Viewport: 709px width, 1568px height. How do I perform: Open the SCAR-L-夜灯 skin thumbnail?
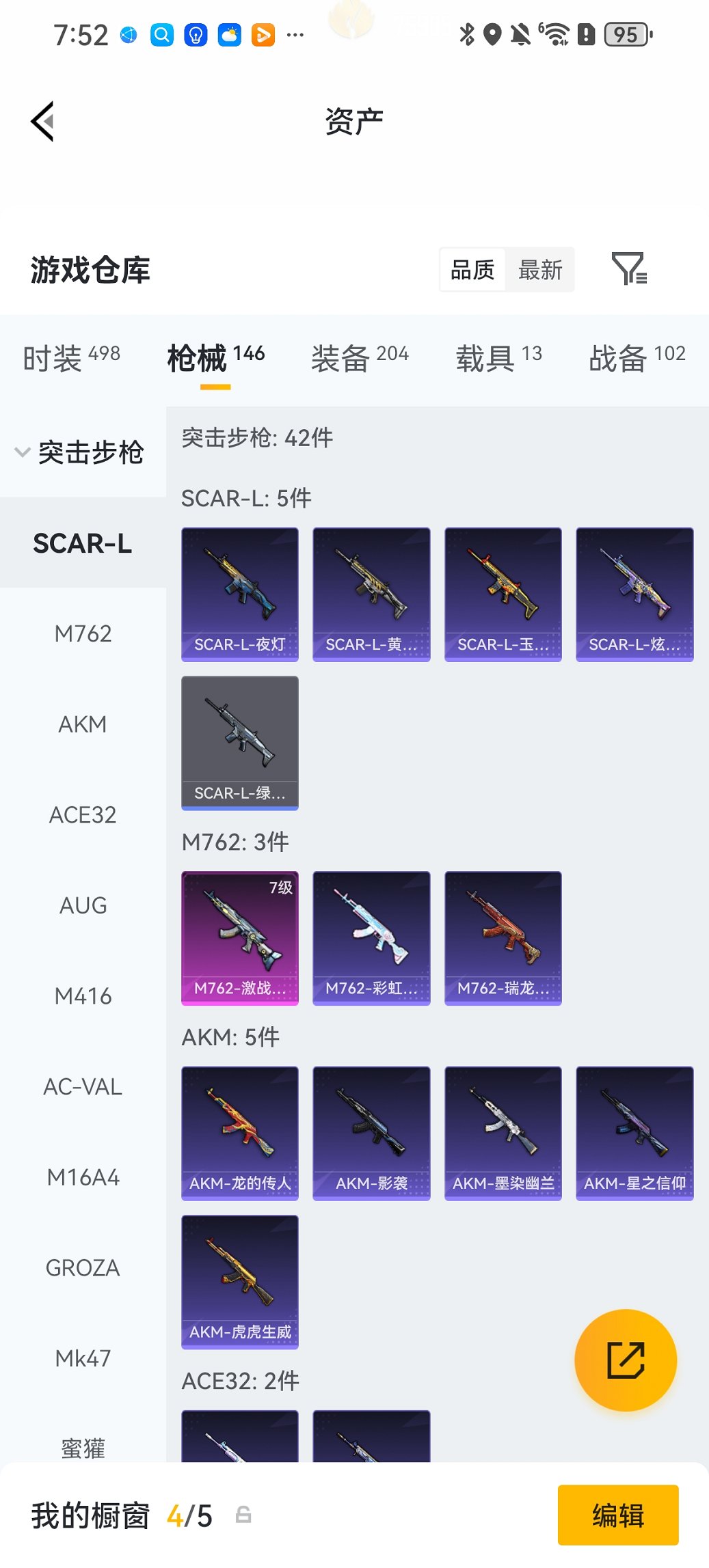point(239,594)
